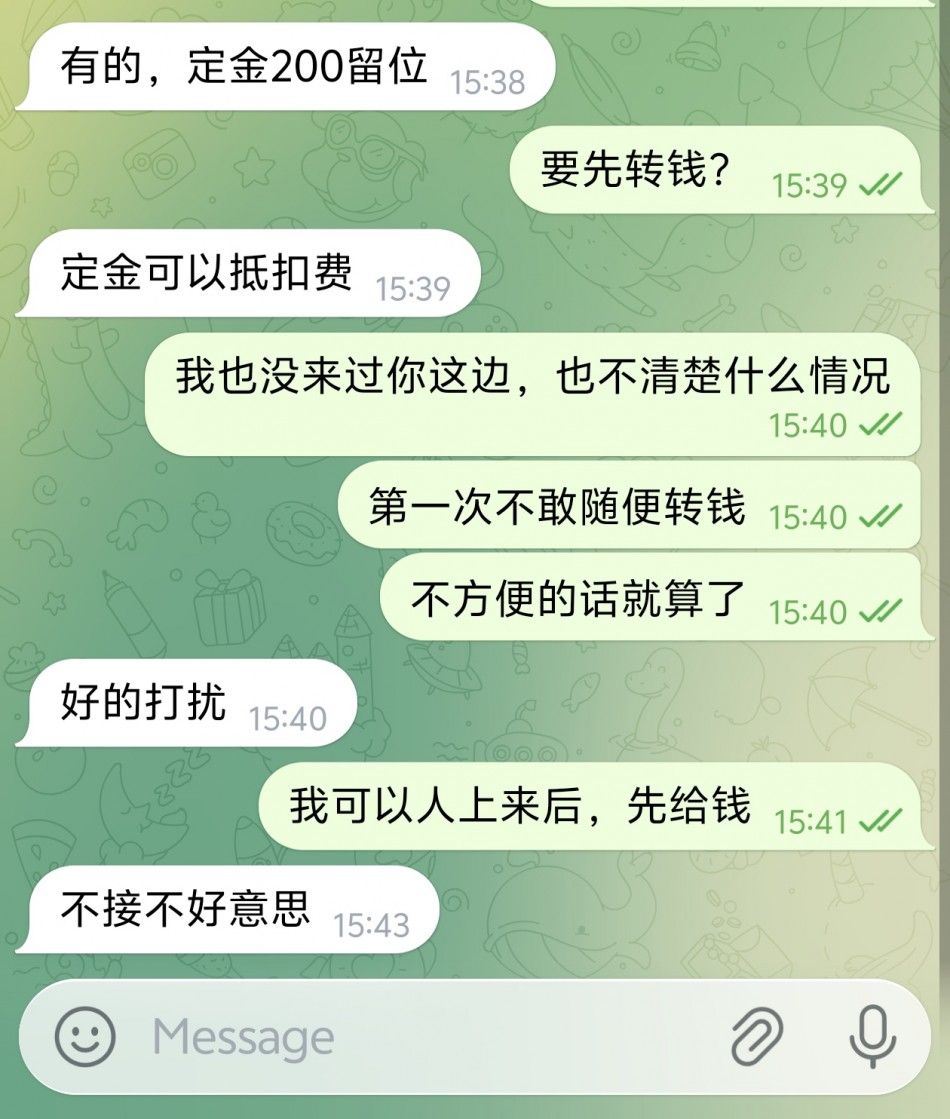The image size is (950, 1119).
Task: Record a voice message with the microphone
Action: [x=872, y=1037]
